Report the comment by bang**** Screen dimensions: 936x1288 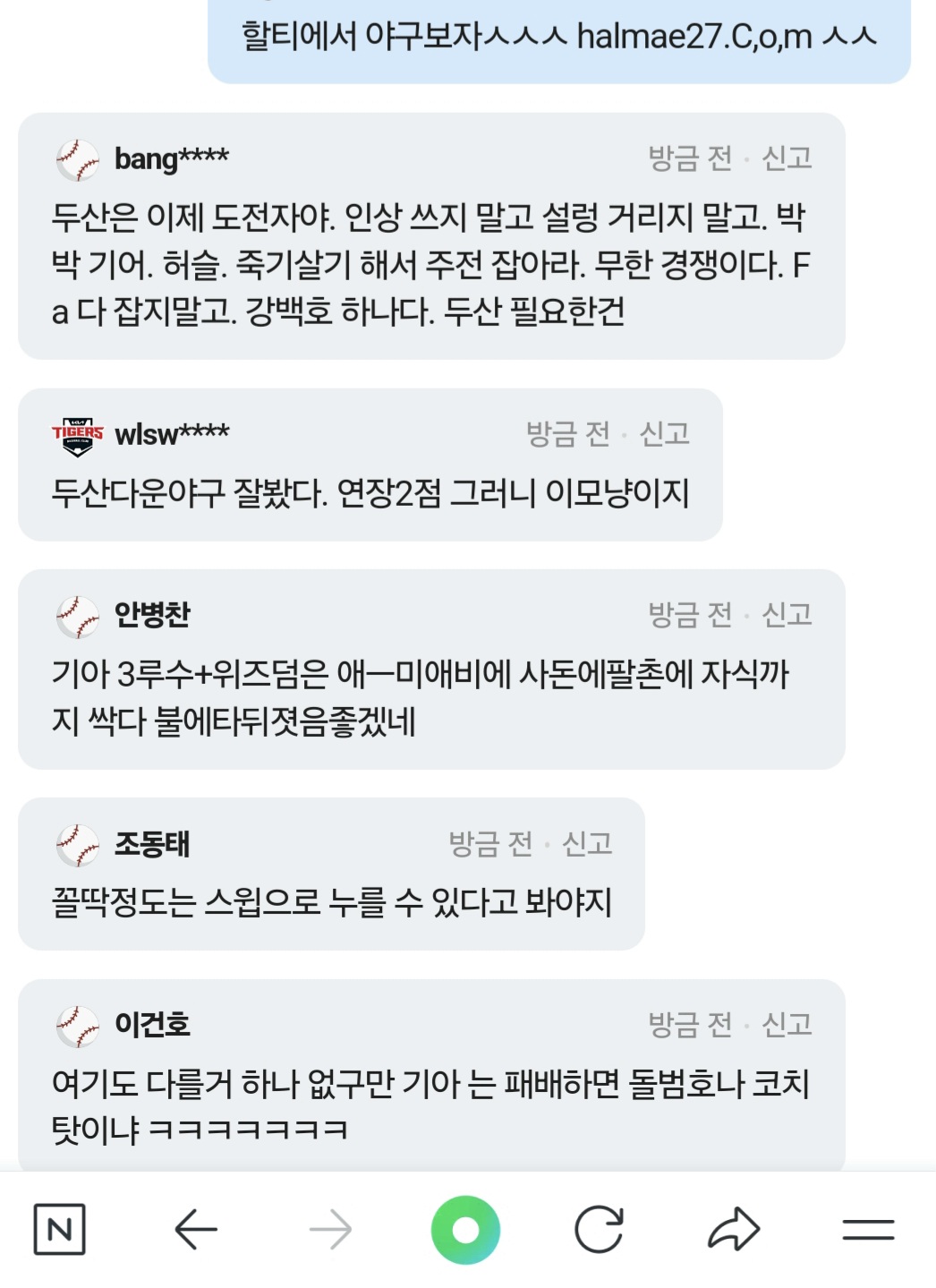[x=786, y=158]
